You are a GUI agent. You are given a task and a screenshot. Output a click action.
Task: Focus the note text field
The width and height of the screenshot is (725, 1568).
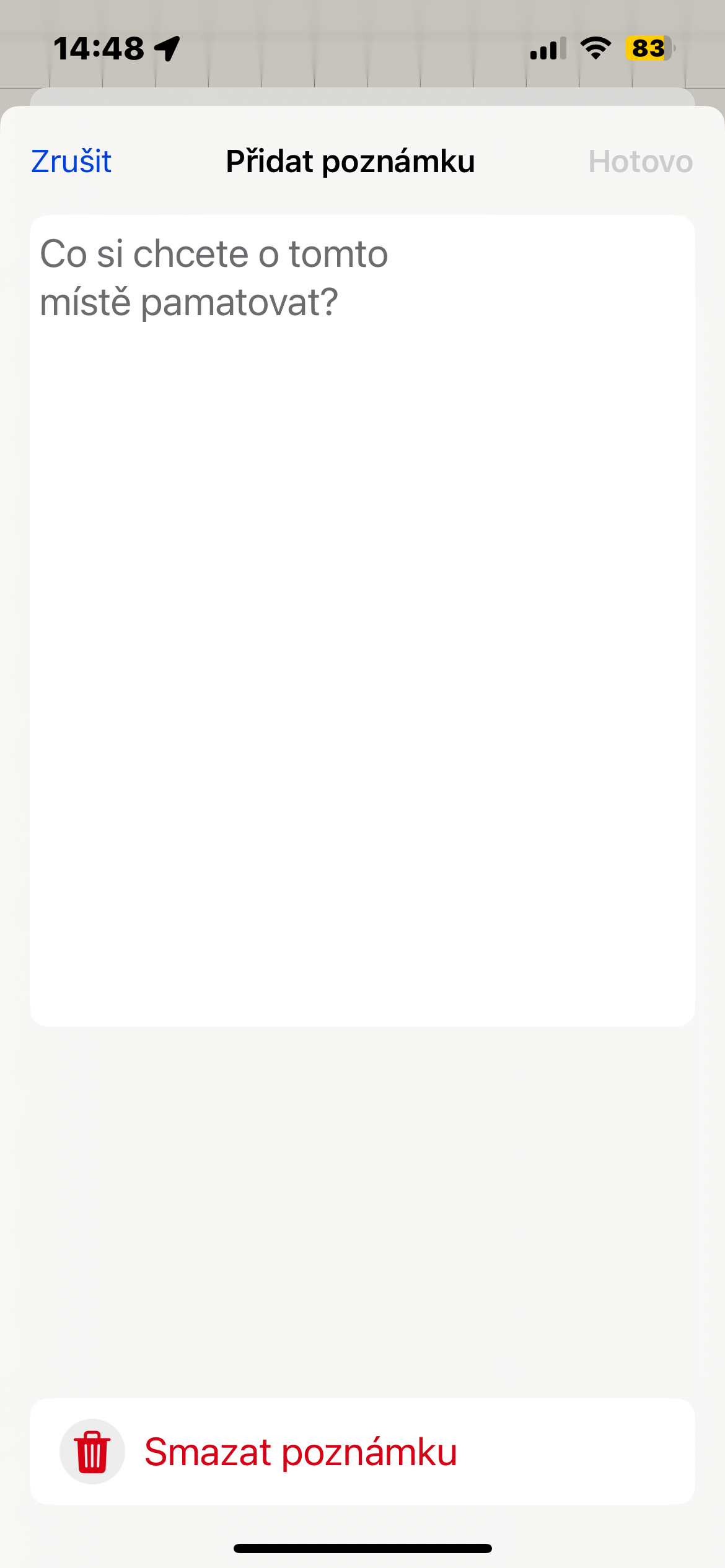pos(362,619)
